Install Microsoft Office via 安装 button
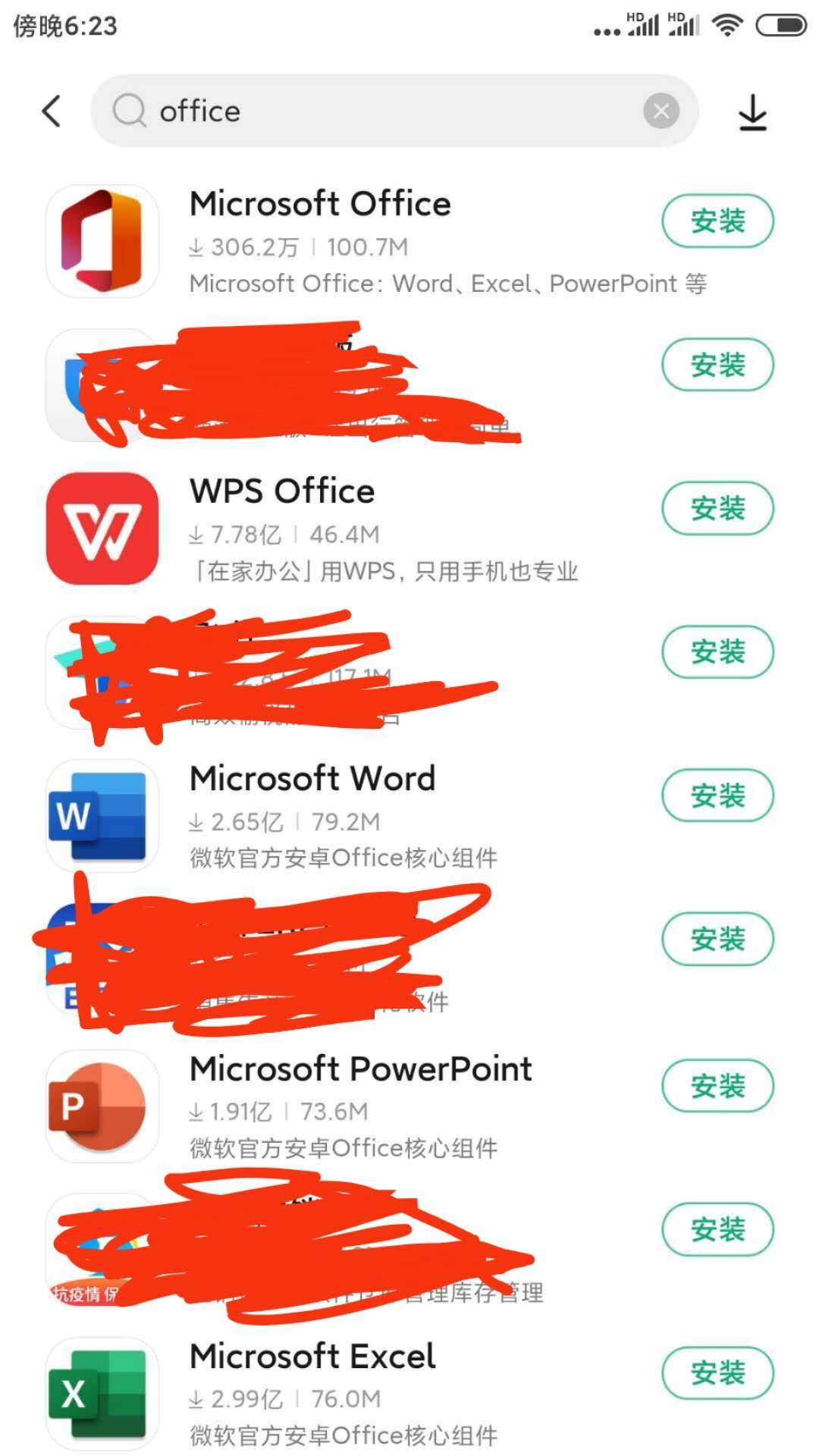 point(717,221)
